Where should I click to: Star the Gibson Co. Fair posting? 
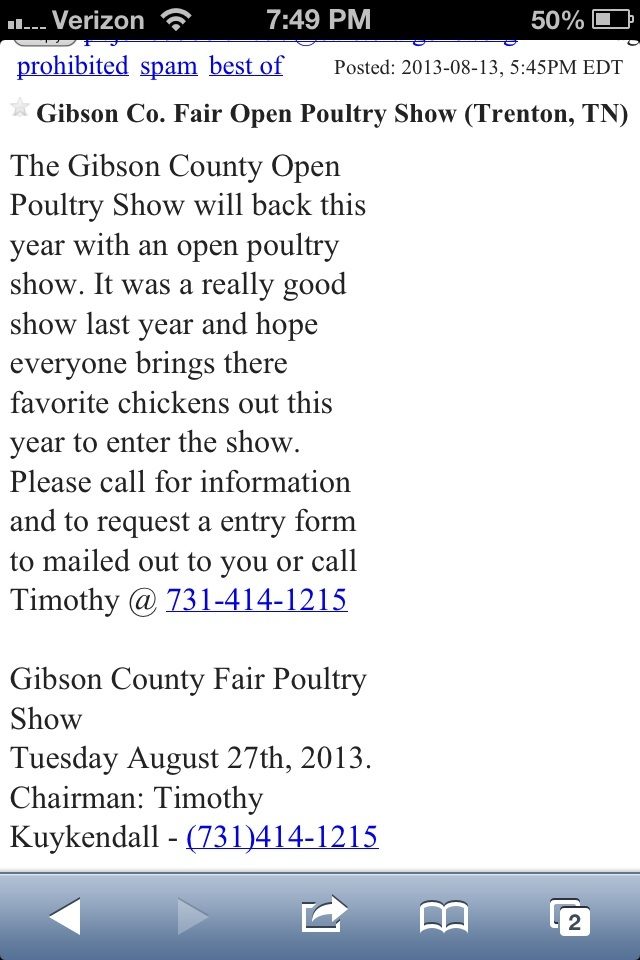[x=19, y=109]
